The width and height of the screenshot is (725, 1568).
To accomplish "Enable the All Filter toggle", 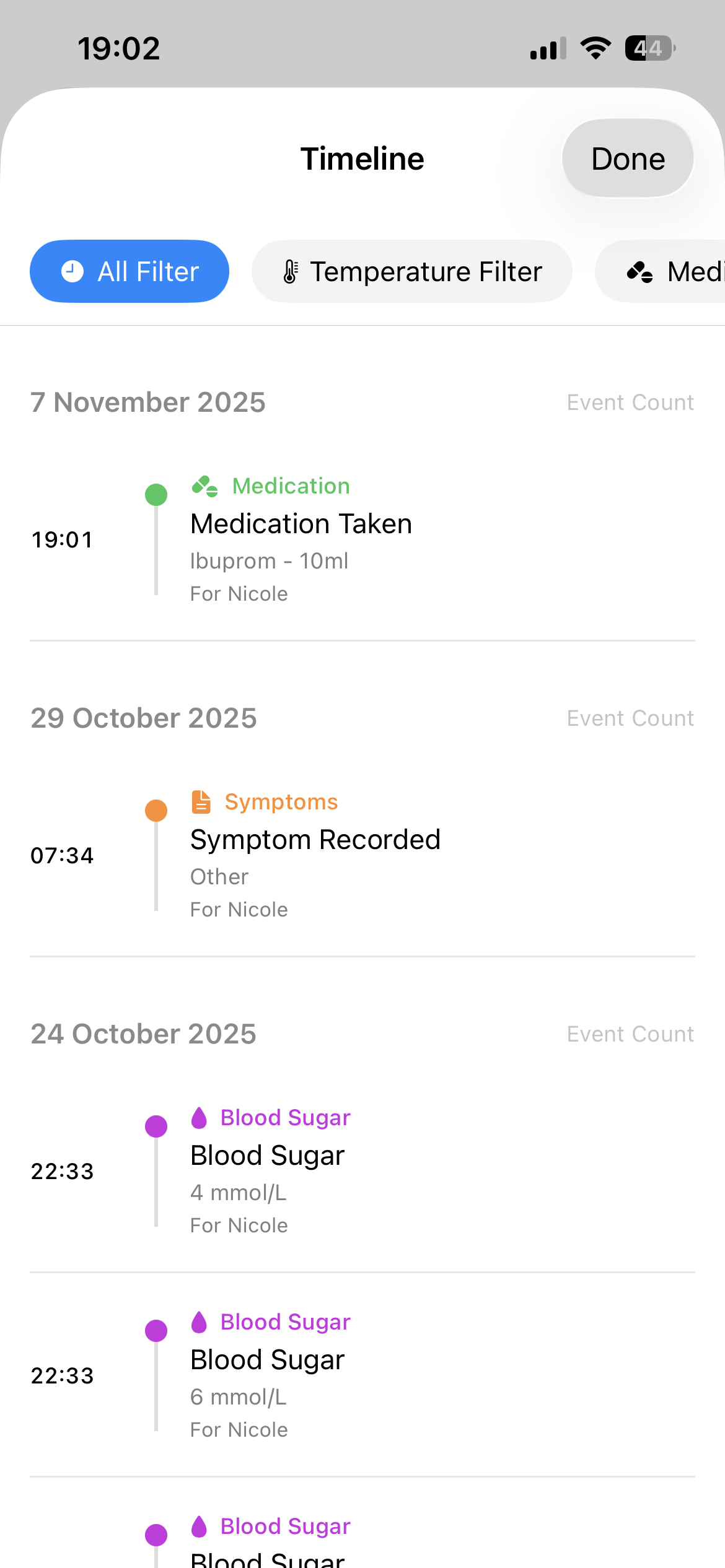I will [129, 271].
